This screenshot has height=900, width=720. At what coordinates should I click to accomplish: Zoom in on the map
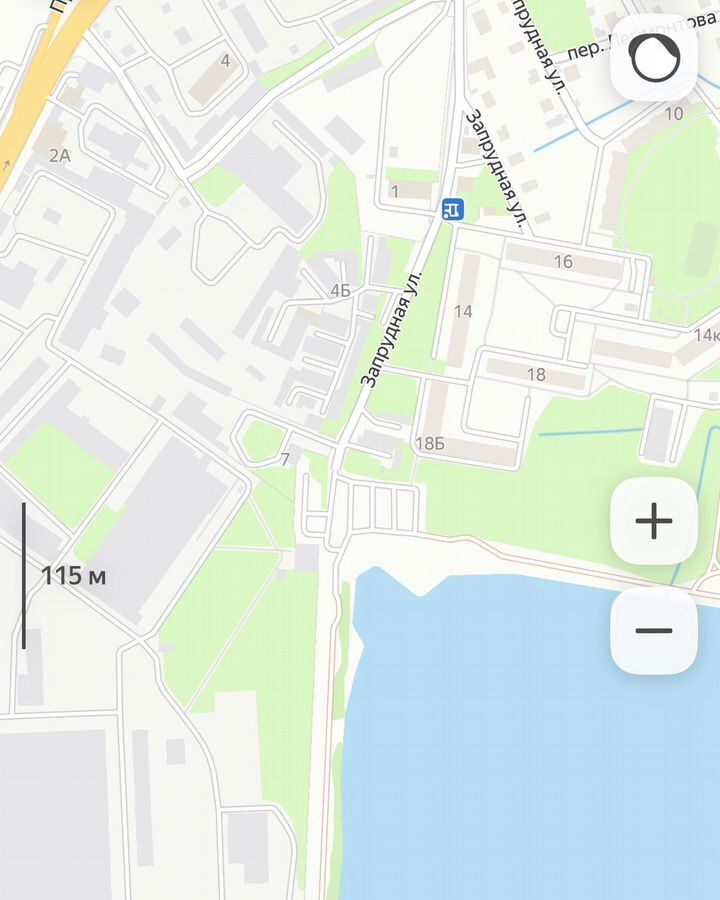click(654, 521)
